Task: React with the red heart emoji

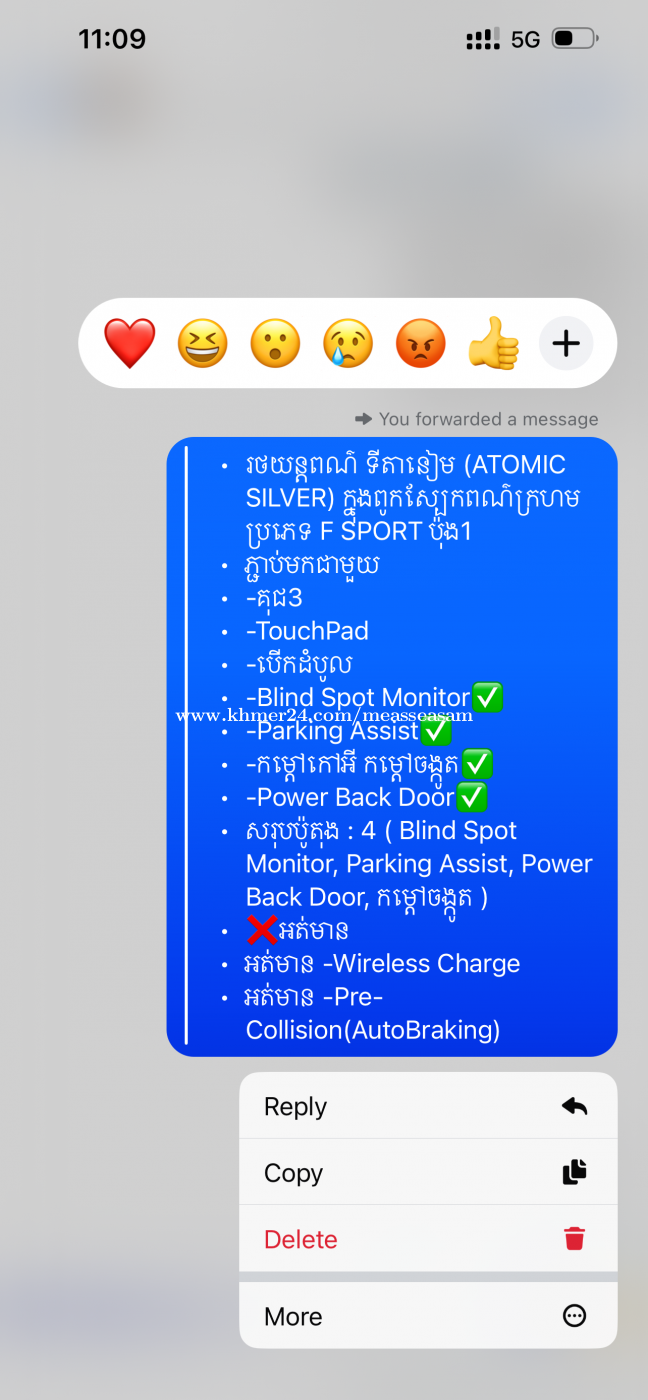Action: pos(129,344)
